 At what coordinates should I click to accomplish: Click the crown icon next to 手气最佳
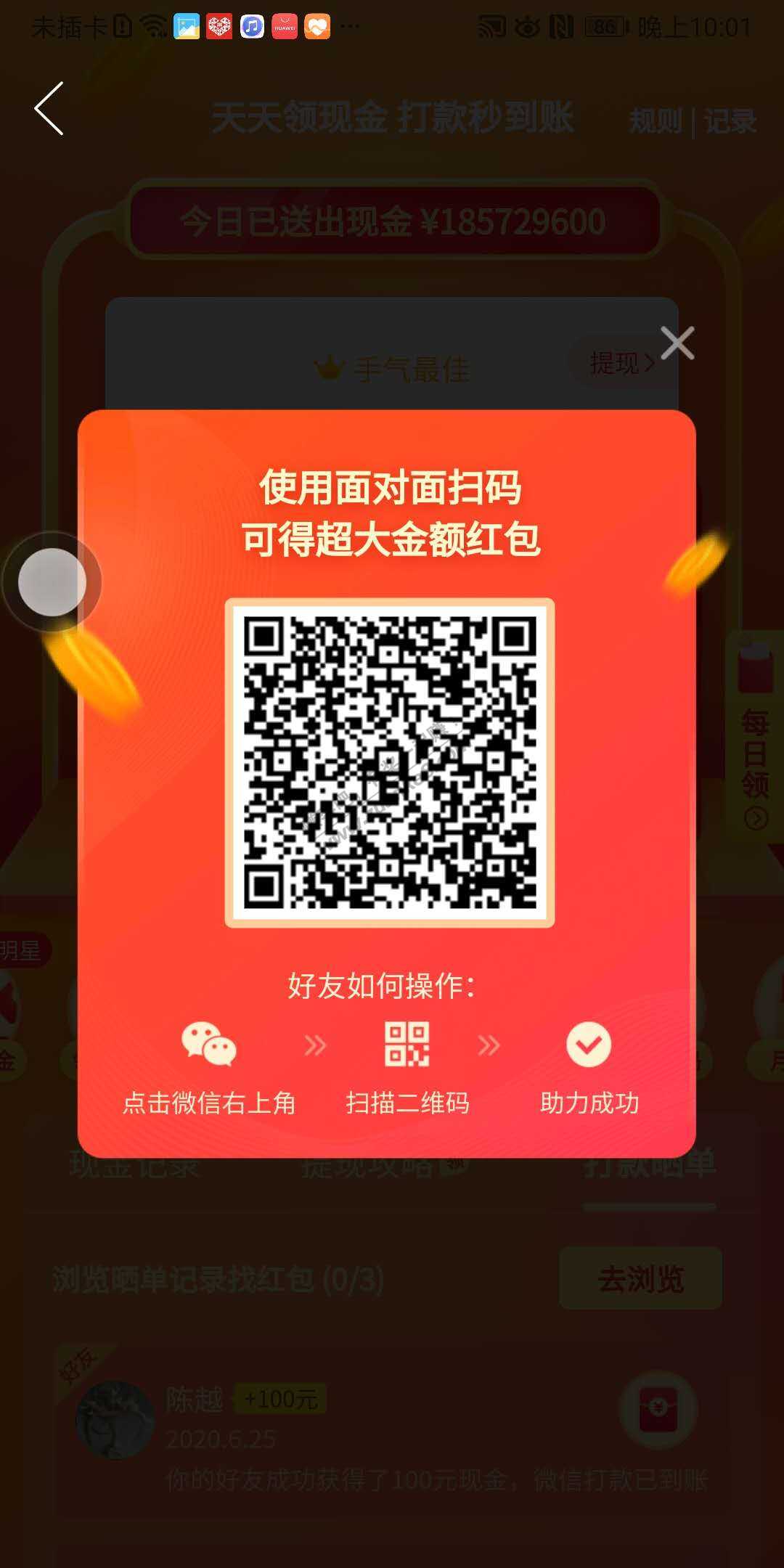point(330,370)
